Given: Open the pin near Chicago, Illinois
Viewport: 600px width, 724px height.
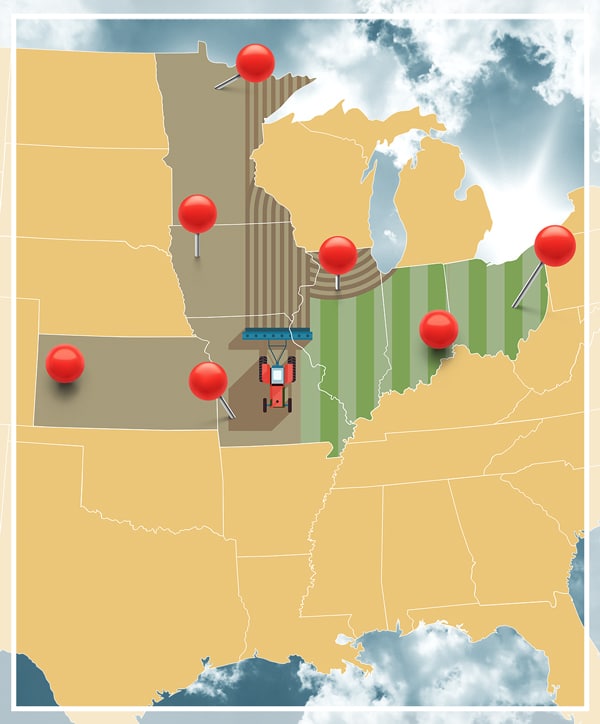Looking at the screenshot, I should pos(337,255).
